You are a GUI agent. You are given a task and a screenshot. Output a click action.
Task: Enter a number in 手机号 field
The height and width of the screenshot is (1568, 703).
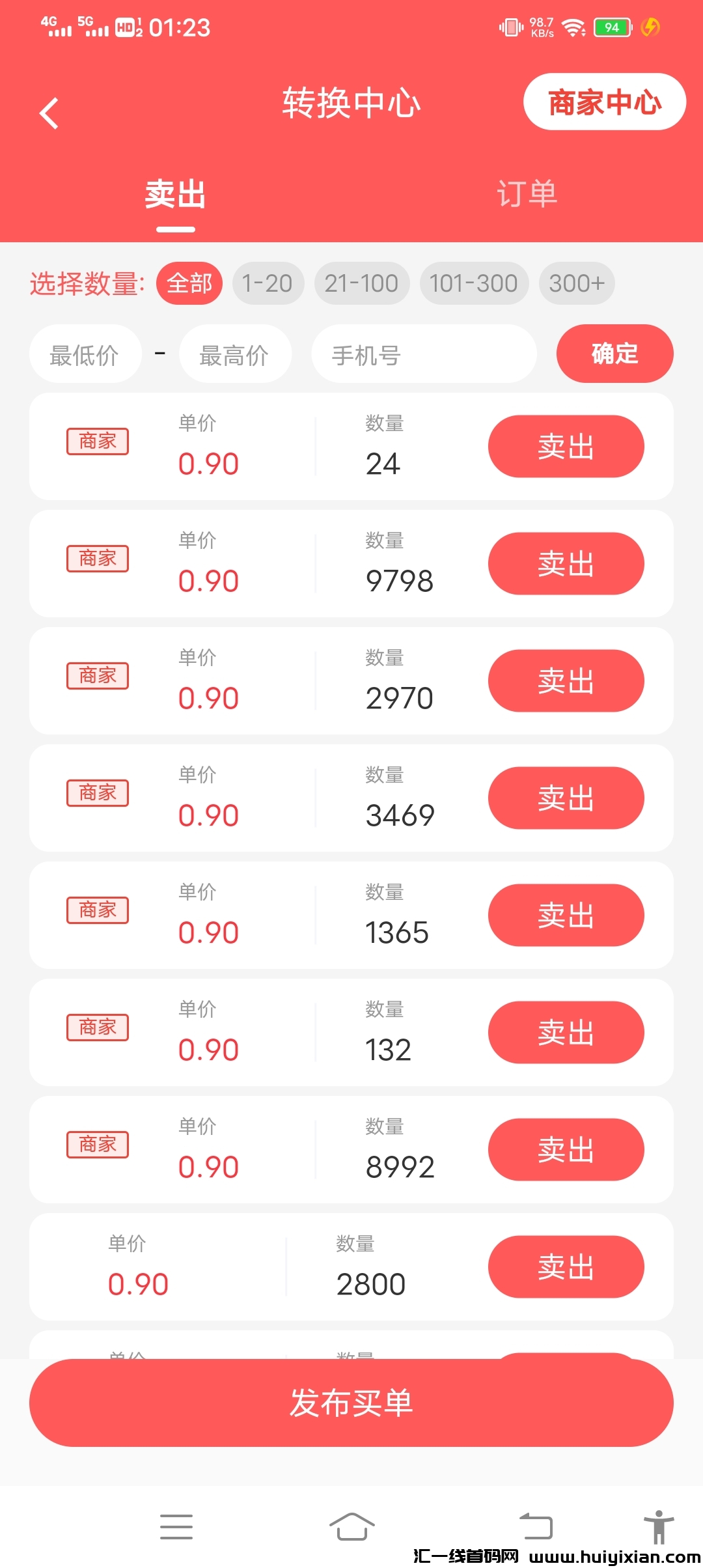(424, 354)
